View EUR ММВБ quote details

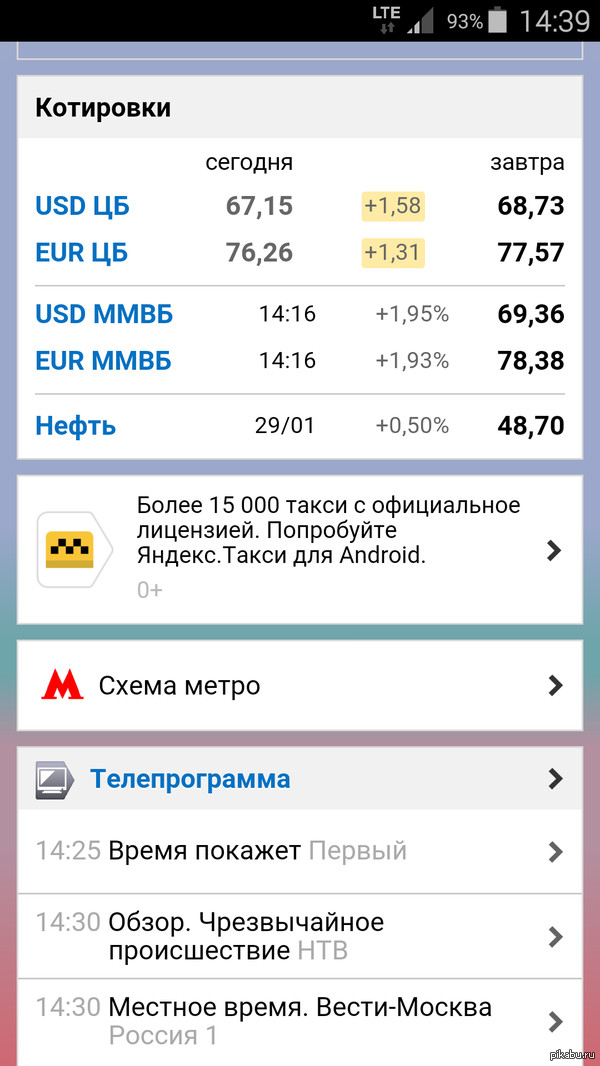[104, 360]
